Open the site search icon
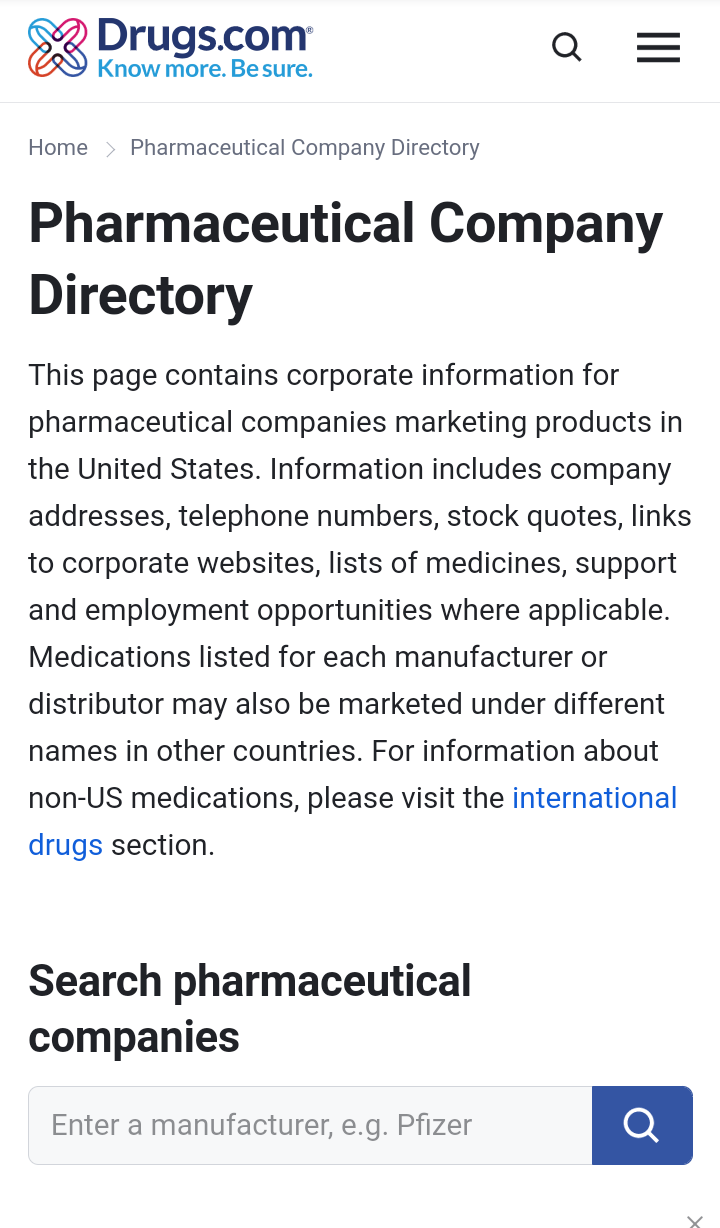Viewport: 720px width, 1228px height. (x=567, y=47)
